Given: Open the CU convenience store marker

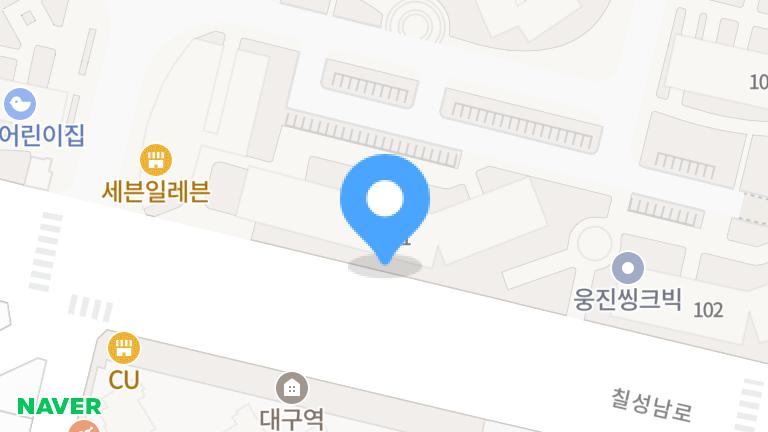Looking at the screenshot, I should coord(124,348).
